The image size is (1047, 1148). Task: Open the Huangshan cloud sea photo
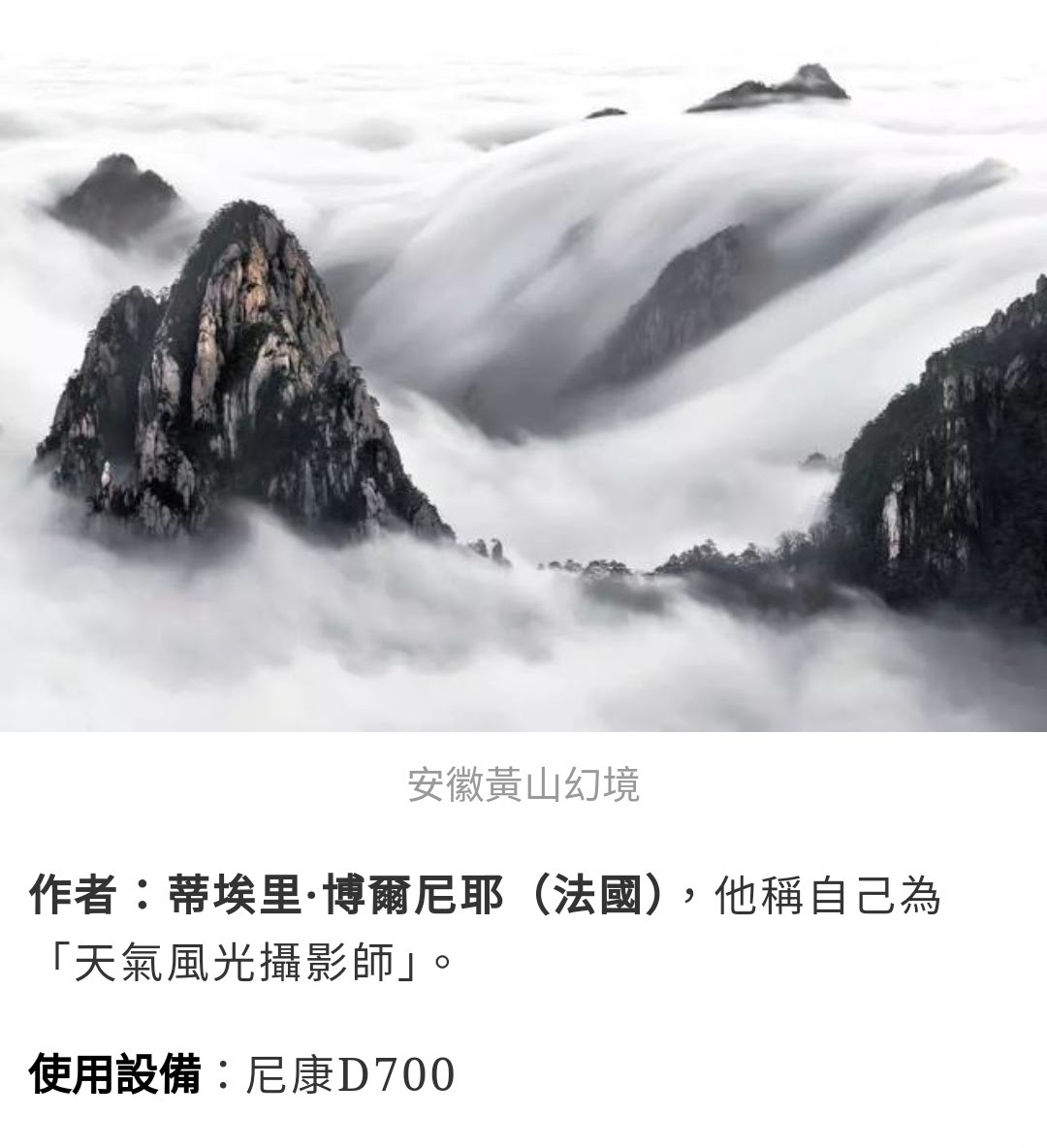[523, 388]
